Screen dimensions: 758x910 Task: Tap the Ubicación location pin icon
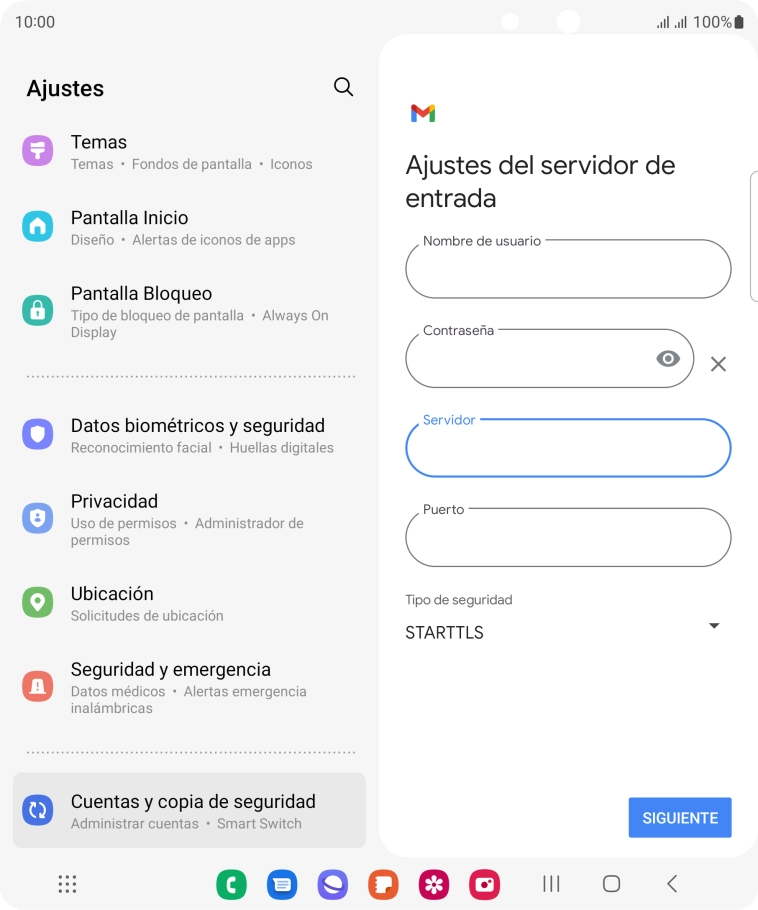coord(37,602)
